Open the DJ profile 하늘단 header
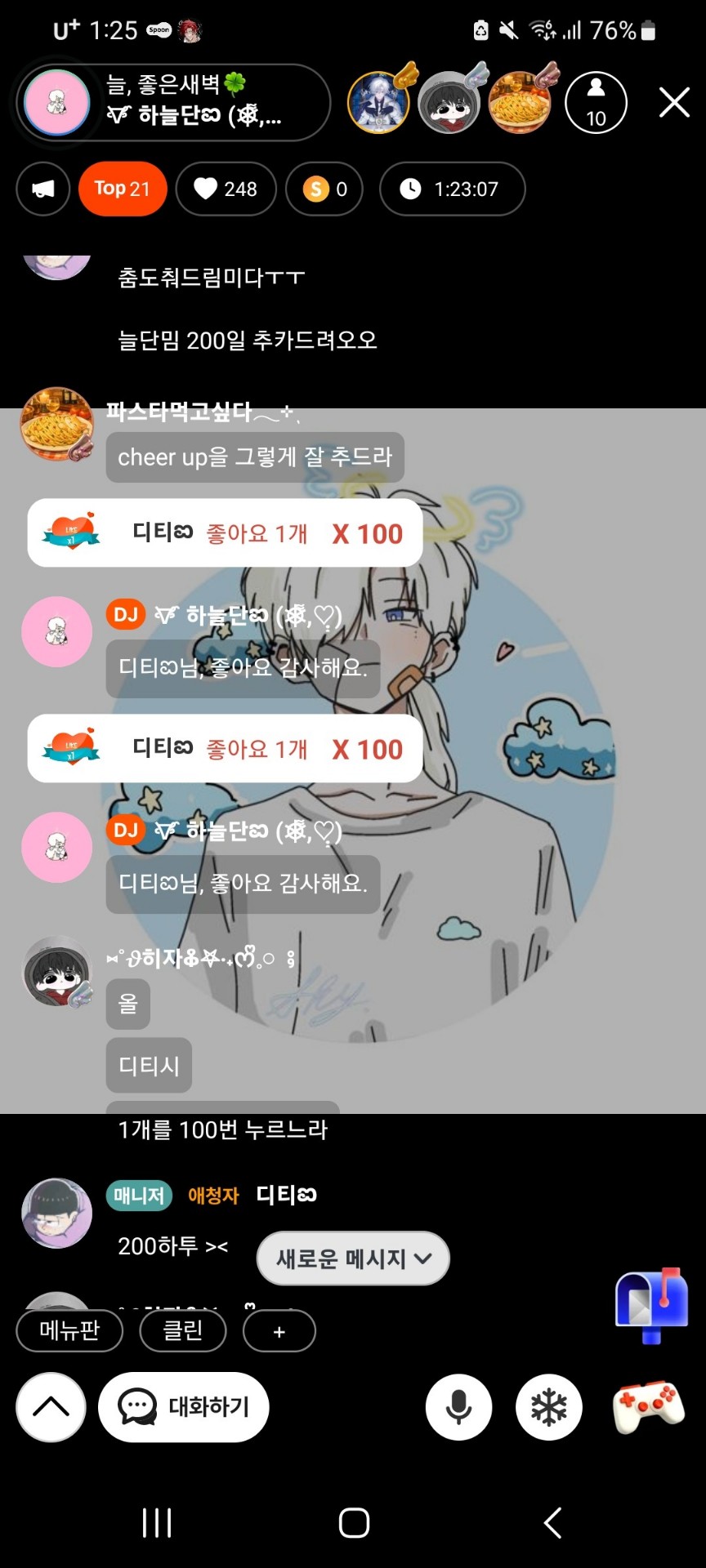 (173, 103)
